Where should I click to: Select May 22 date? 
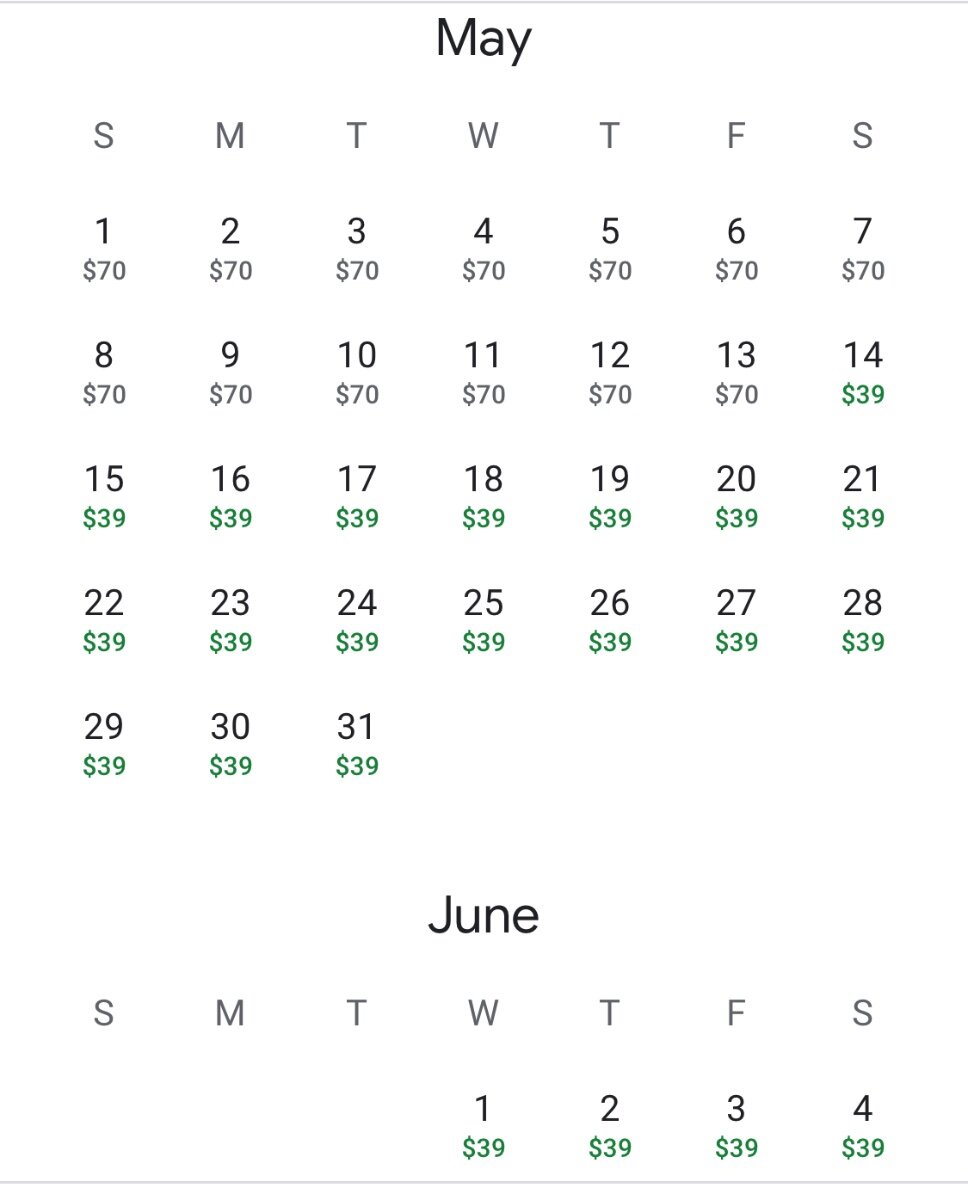click(104, 619)
